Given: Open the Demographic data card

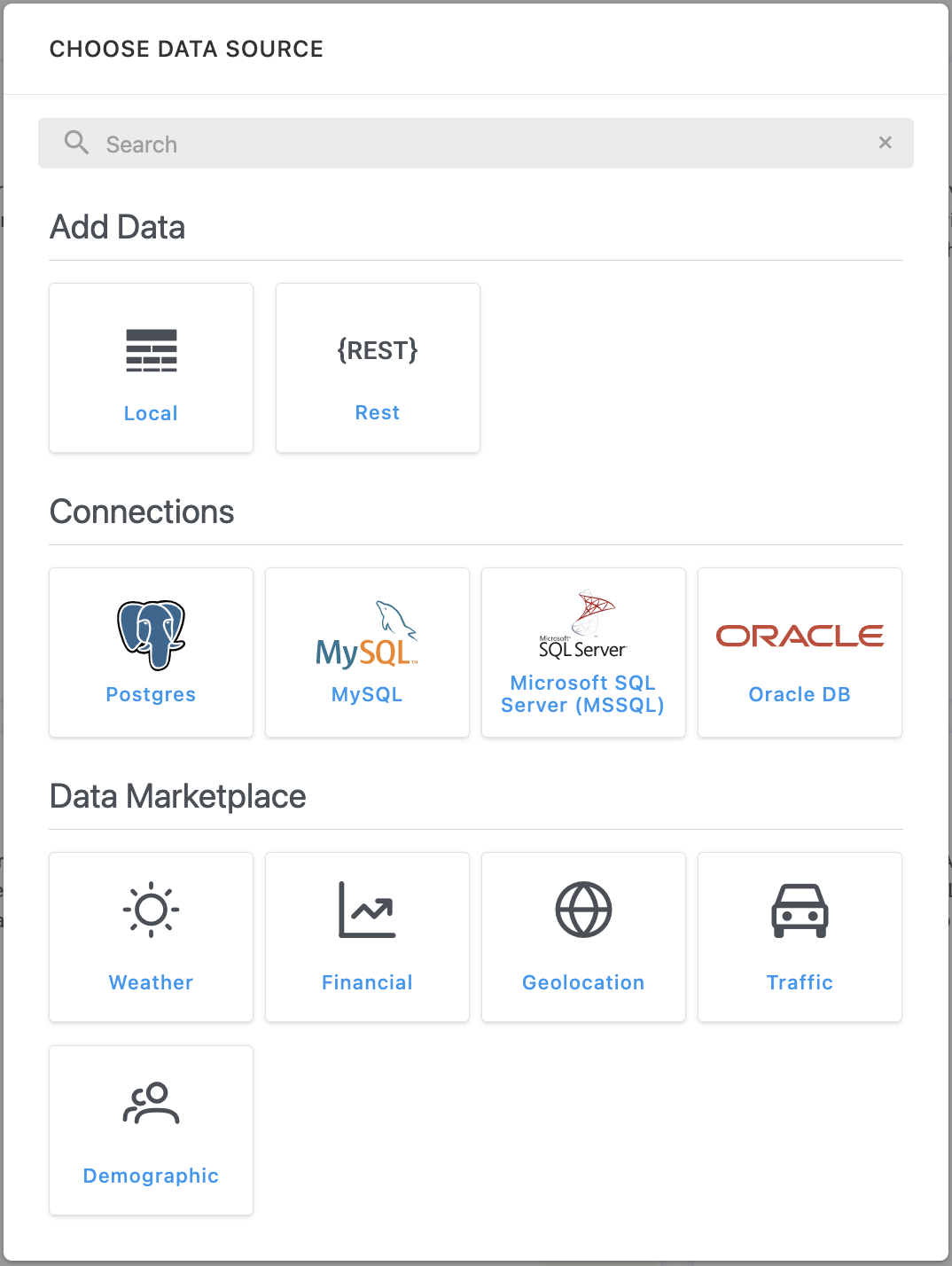Looking at the screenshot, I should pos(151,1130).
